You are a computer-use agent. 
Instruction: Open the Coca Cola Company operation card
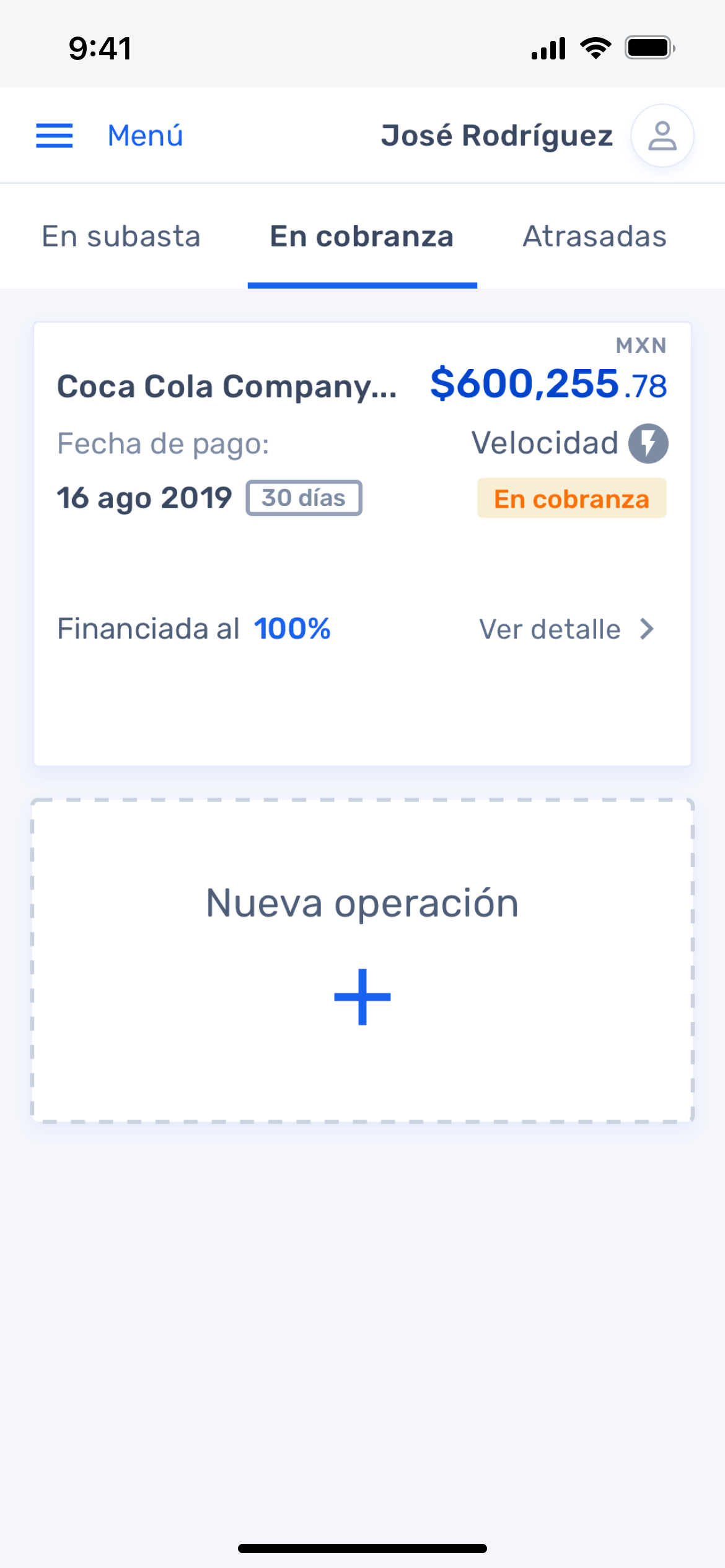(x=227, y=386)
